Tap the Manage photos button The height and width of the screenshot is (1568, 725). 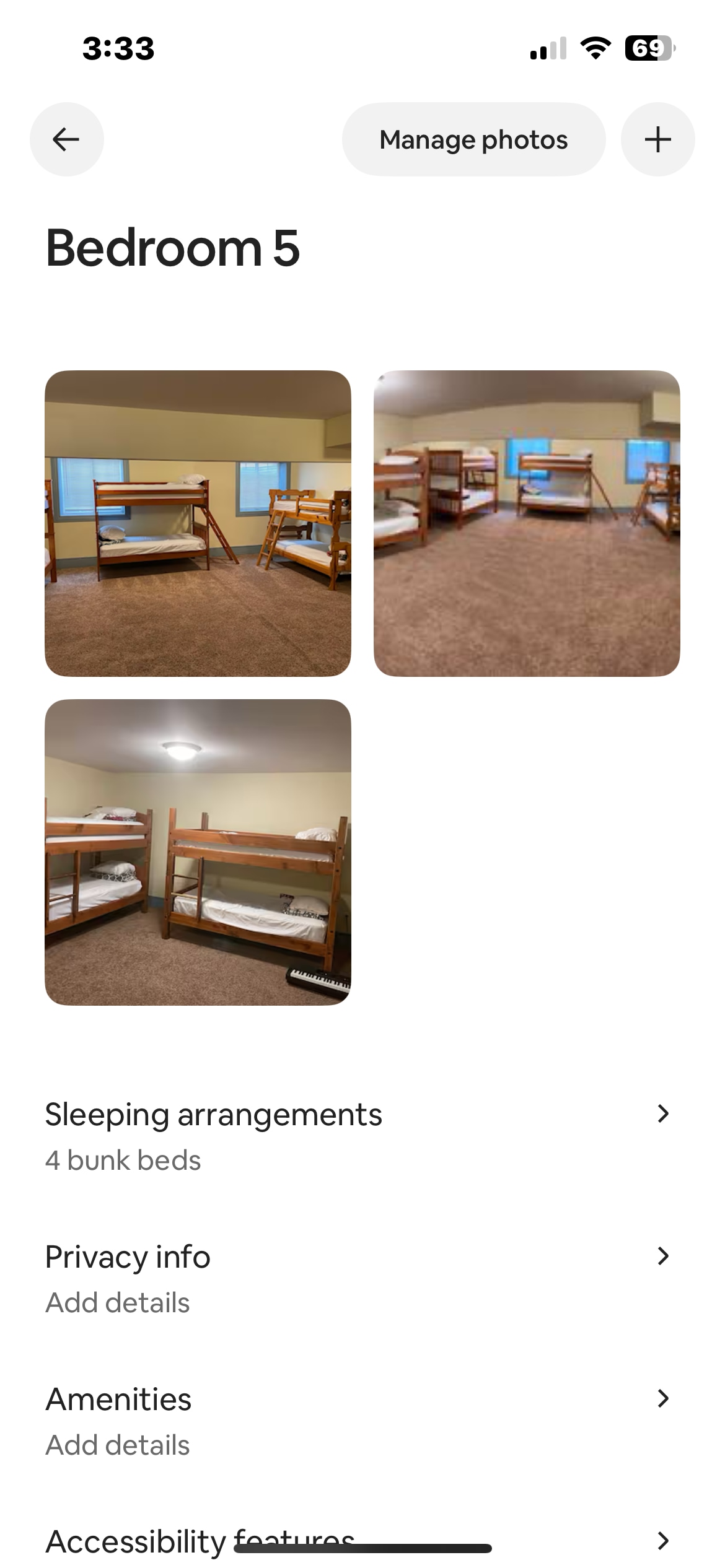[473, 139]
